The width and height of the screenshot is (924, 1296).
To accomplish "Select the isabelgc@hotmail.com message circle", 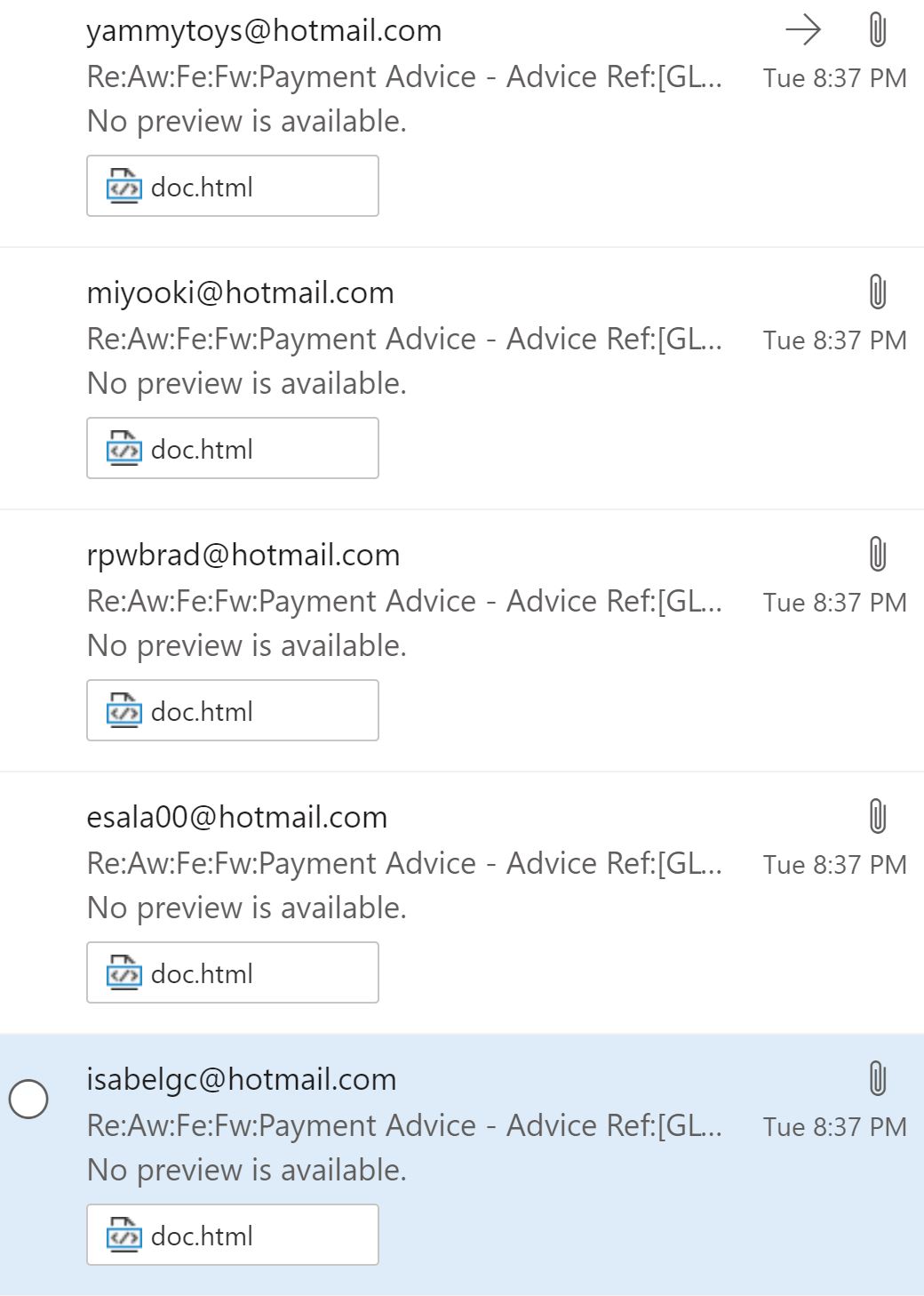I will (28, 1100).
